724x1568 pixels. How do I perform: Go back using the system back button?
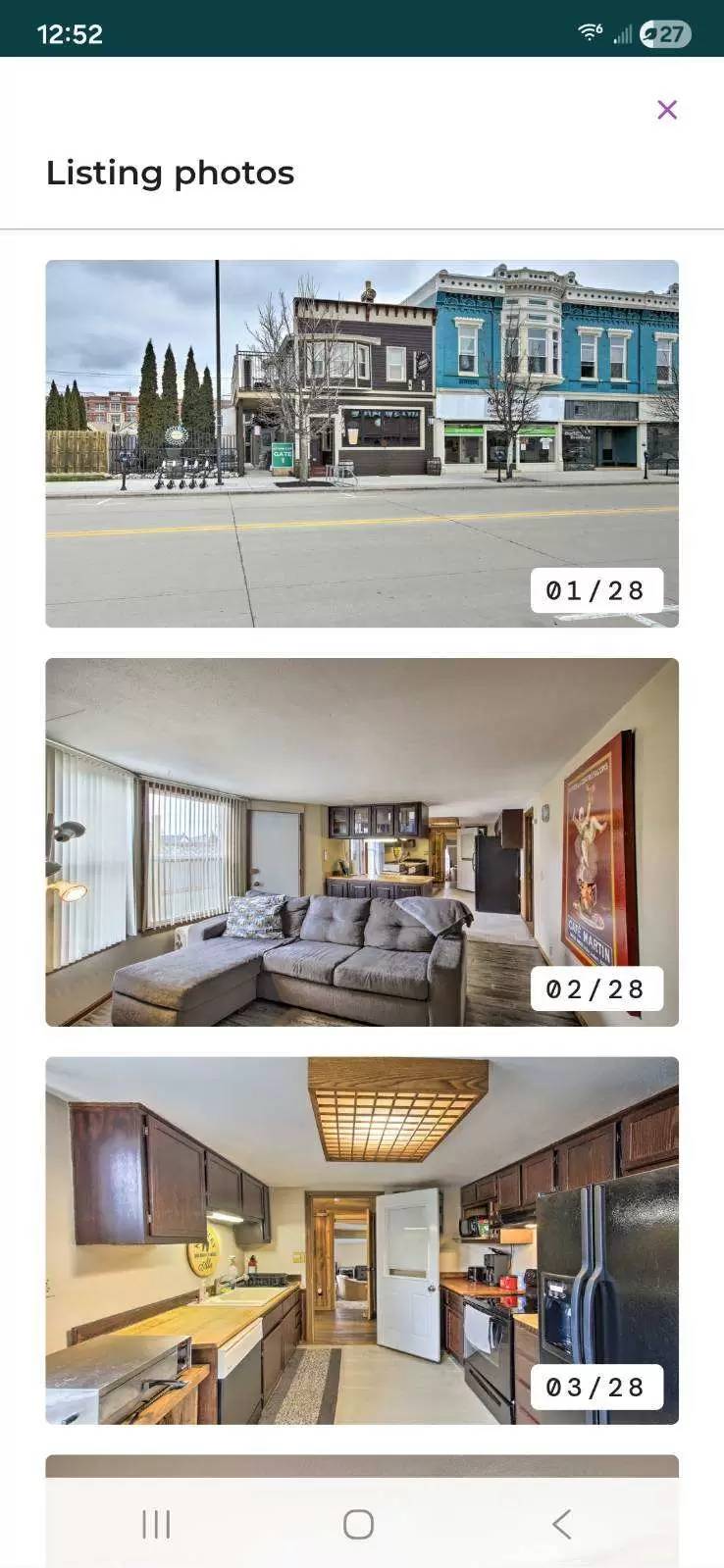click(561, 1524)
